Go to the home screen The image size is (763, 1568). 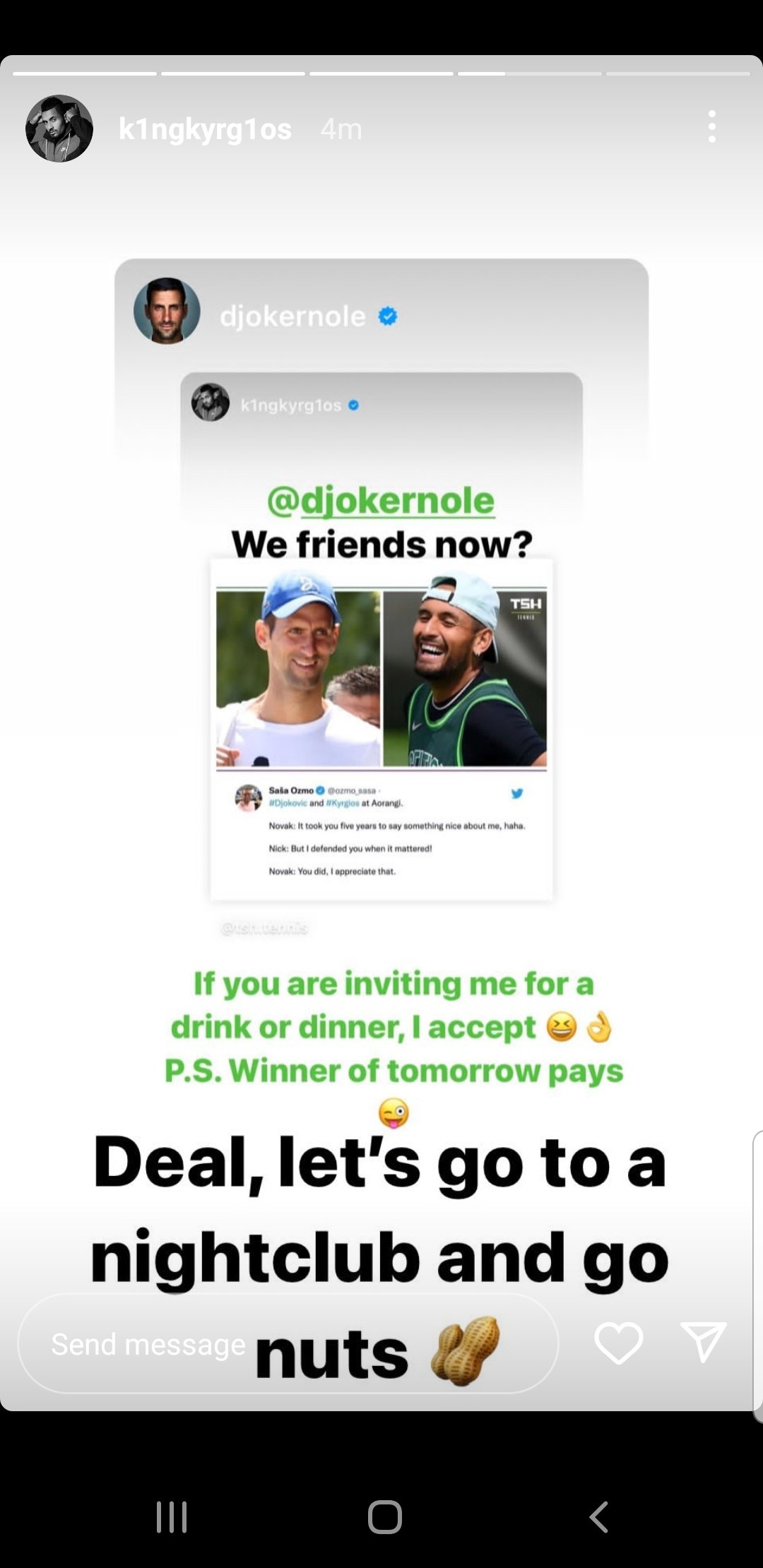(x=384, y=1516)
